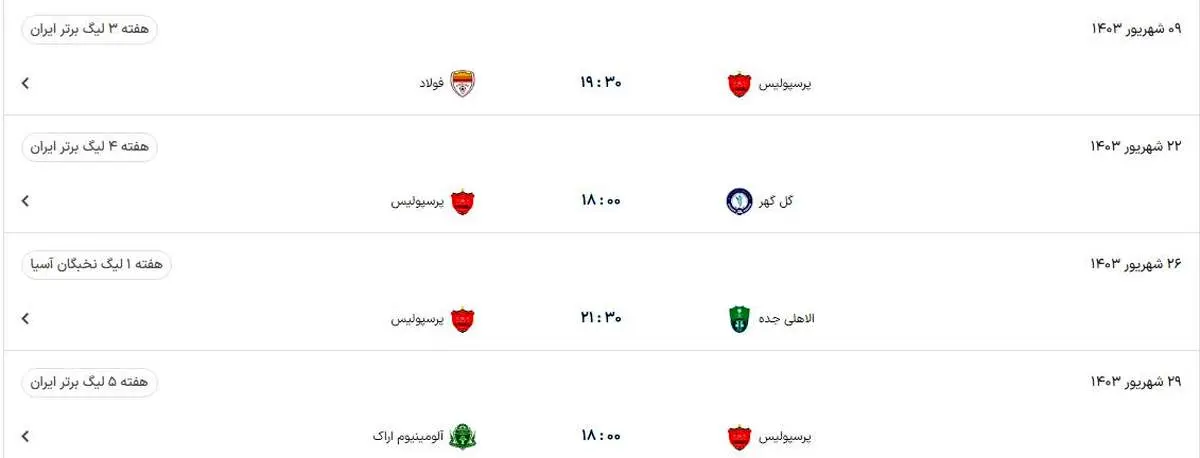The image size is (1200, 458).
Task: Select the Week 4 Iran Pro League chip
Action: tap(90, 147)
